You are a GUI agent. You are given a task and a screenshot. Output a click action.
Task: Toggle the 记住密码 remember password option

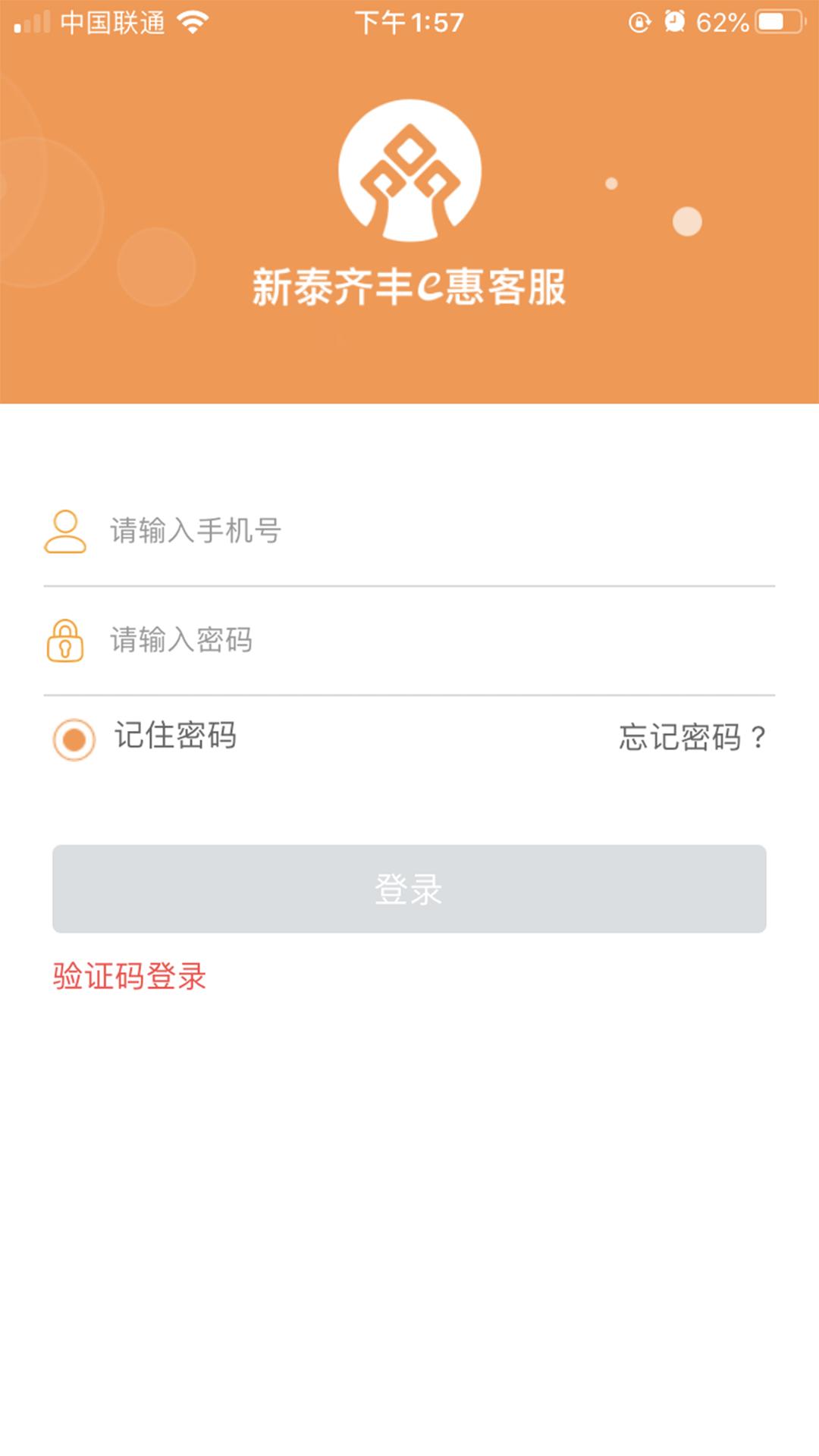point(74,739)
